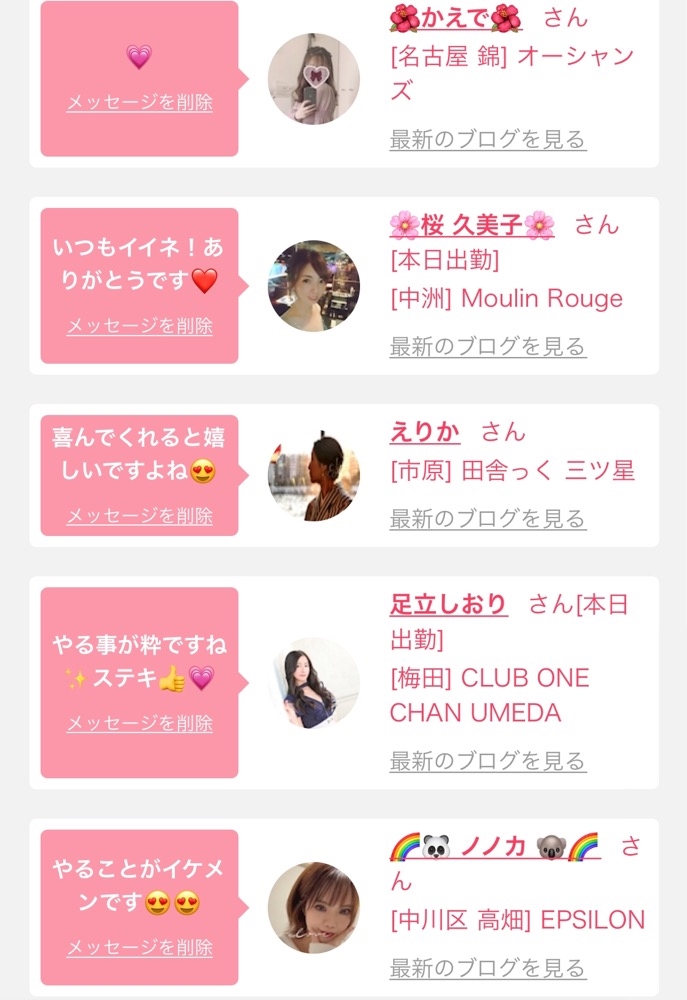View かえで's latest blog
This screenshot has width=687, height=1000.
point(488,139)
